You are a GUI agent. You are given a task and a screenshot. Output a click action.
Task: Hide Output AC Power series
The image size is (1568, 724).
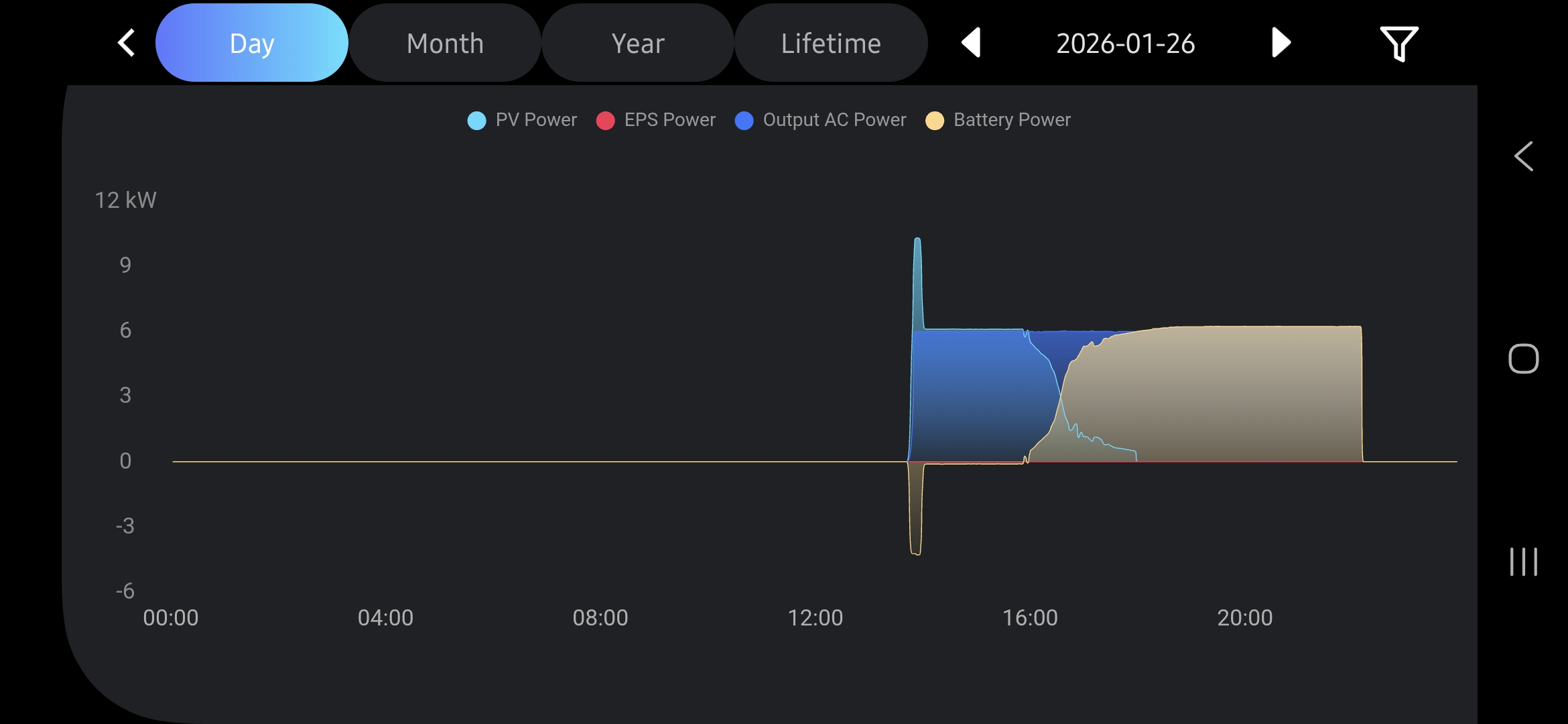coord(821,120)
